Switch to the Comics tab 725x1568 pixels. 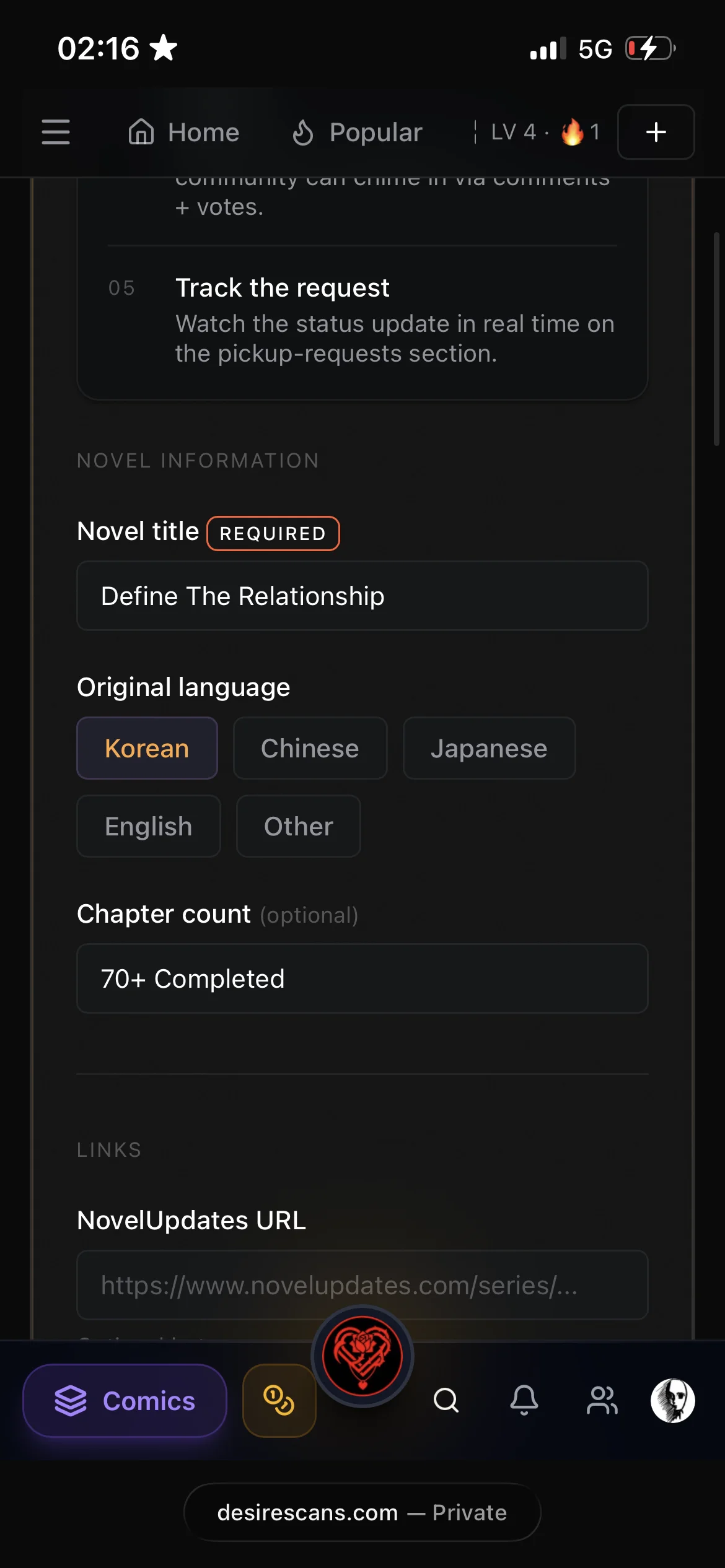125,1400
